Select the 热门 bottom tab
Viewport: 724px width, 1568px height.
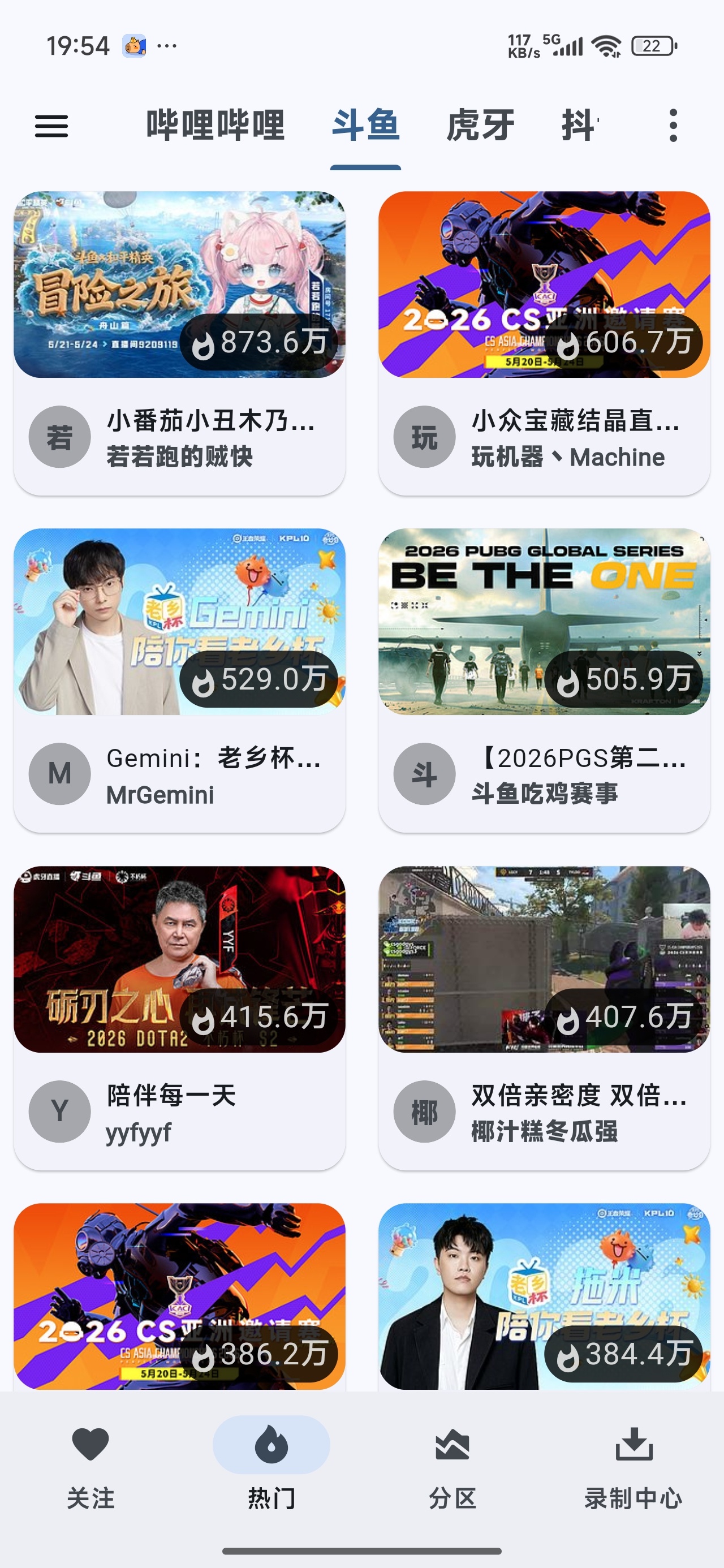click(271, 1467)
